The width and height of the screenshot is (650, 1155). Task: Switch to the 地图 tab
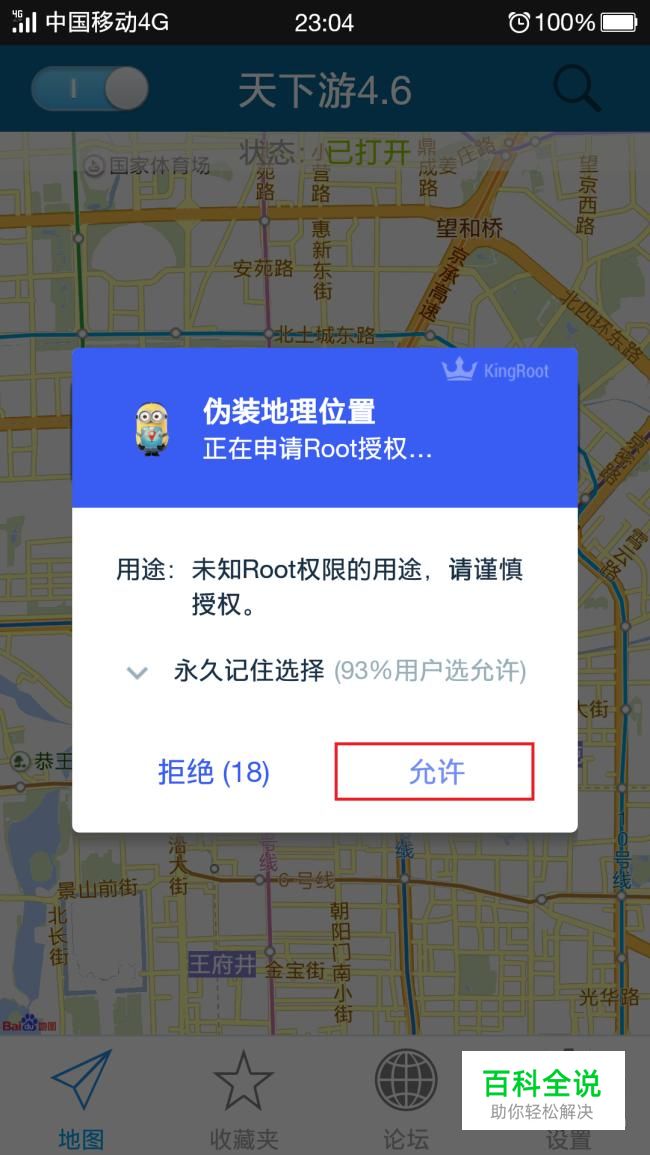pos(81,1097)
